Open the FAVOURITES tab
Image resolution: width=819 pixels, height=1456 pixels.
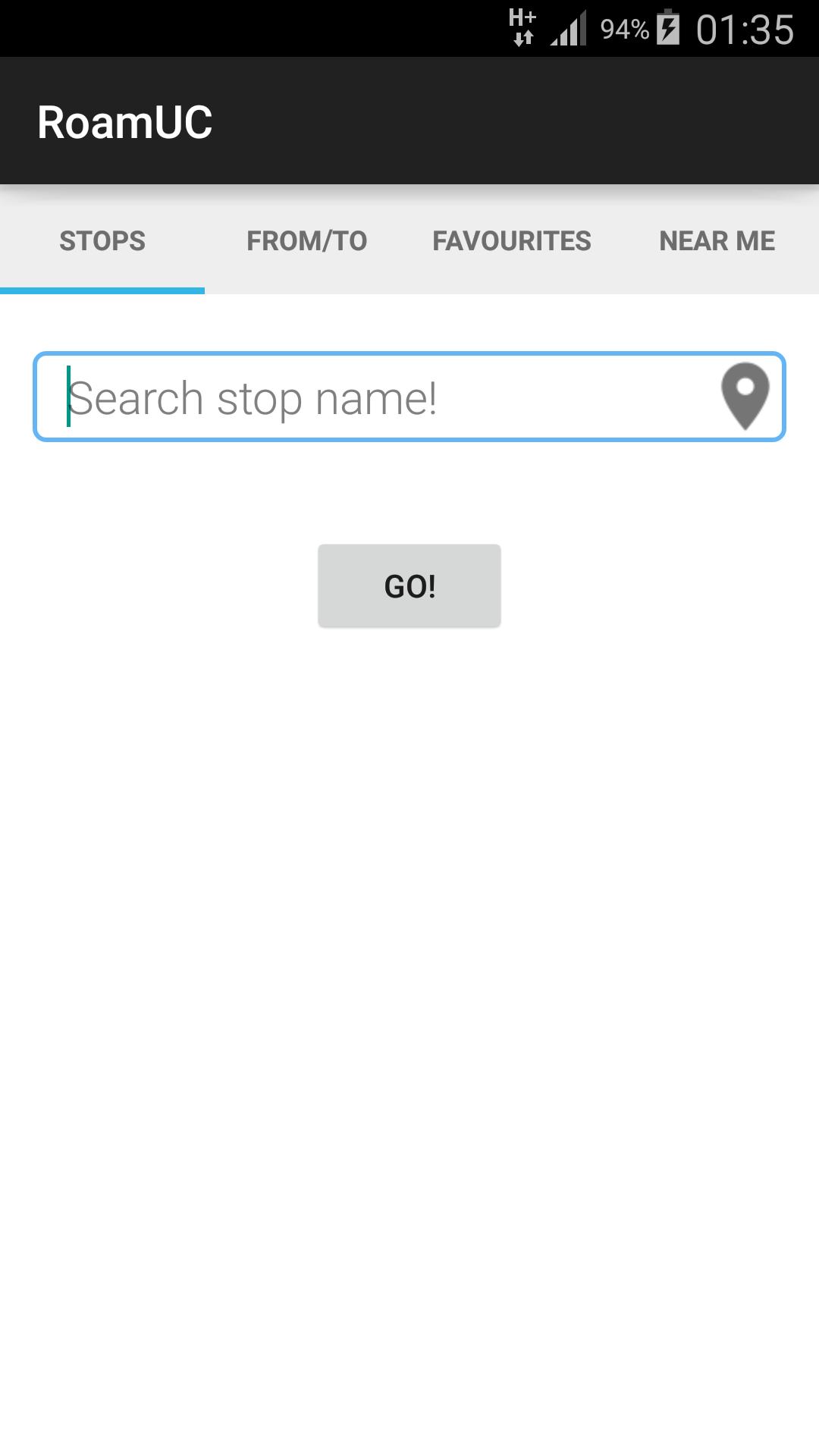[511, 241]
